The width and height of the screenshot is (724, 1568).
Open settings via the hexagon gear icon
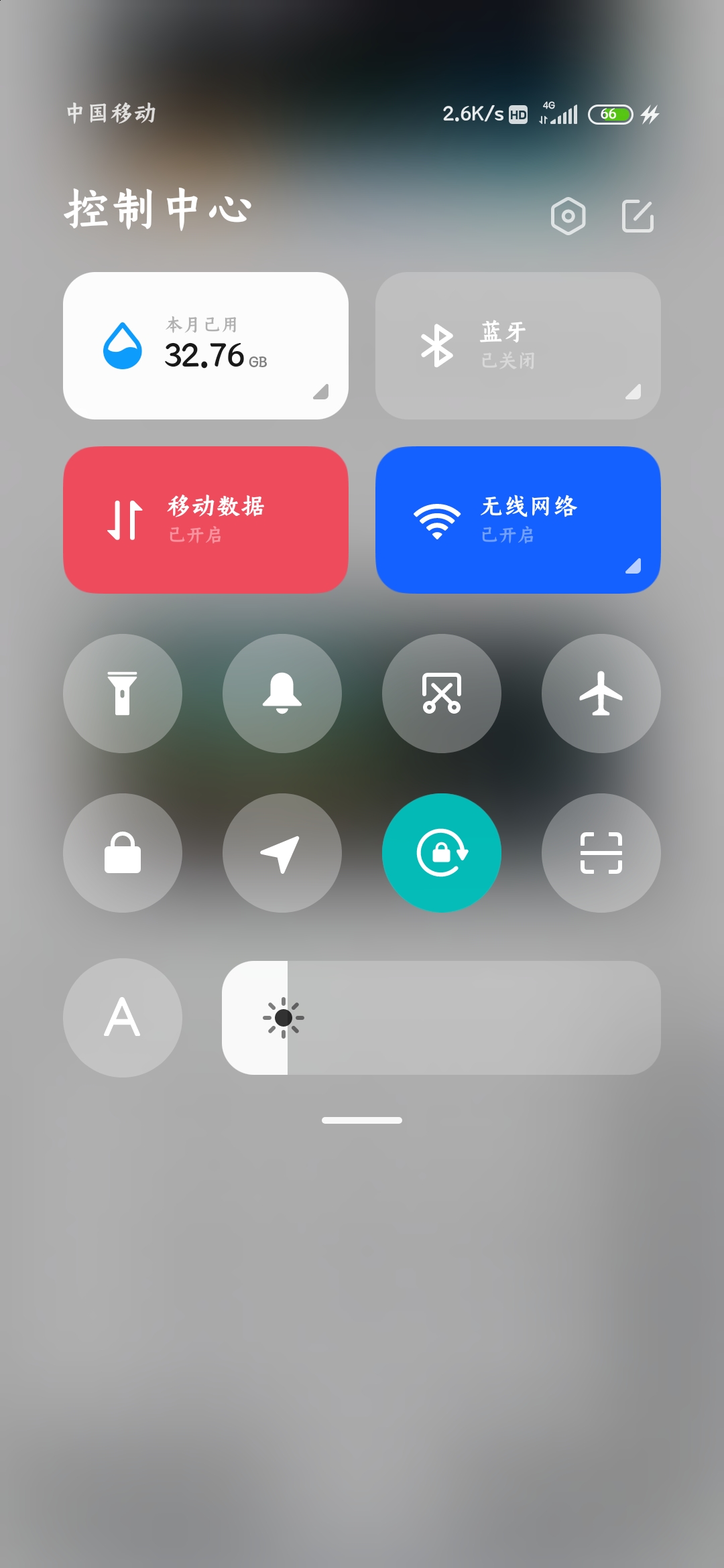[568, 216]
